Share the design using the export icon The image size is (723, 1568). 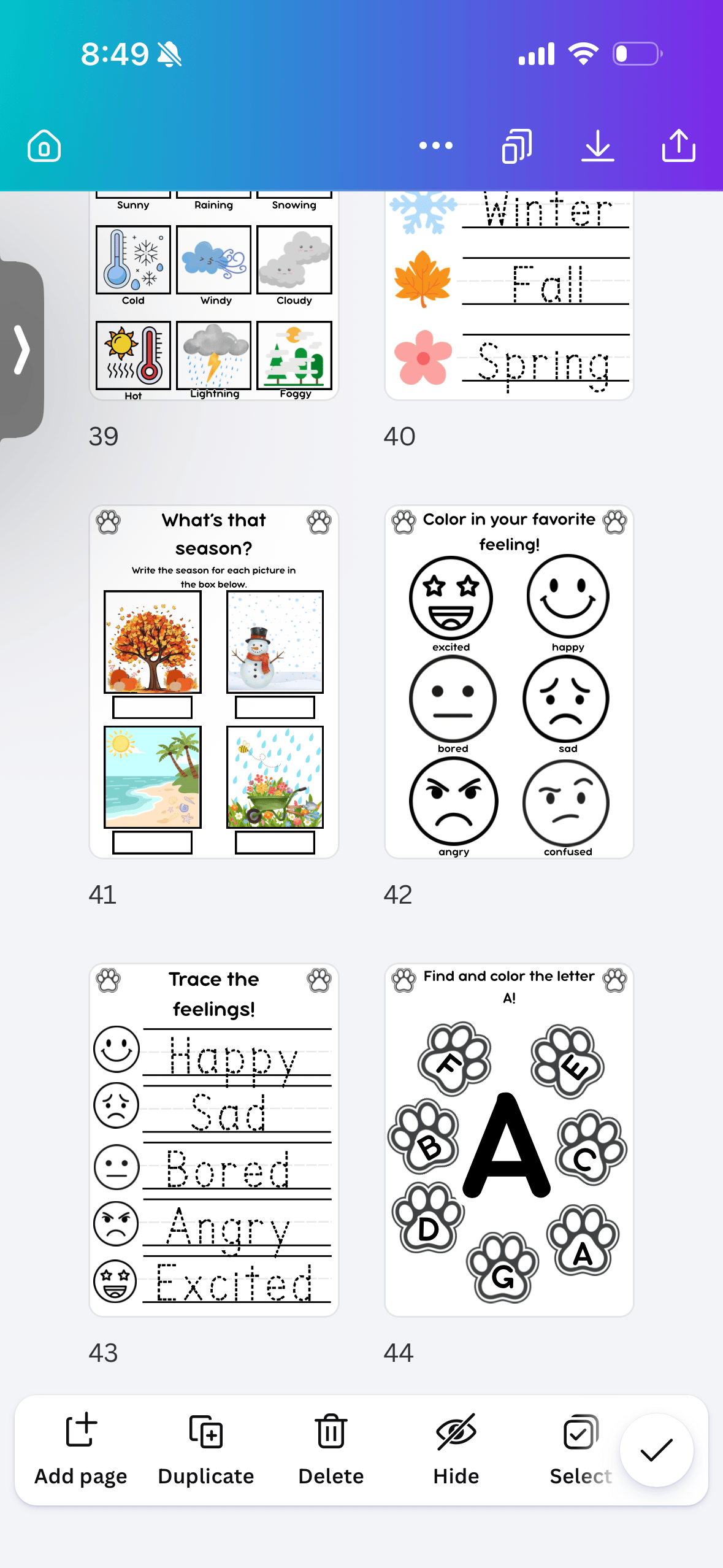[679, 146]
